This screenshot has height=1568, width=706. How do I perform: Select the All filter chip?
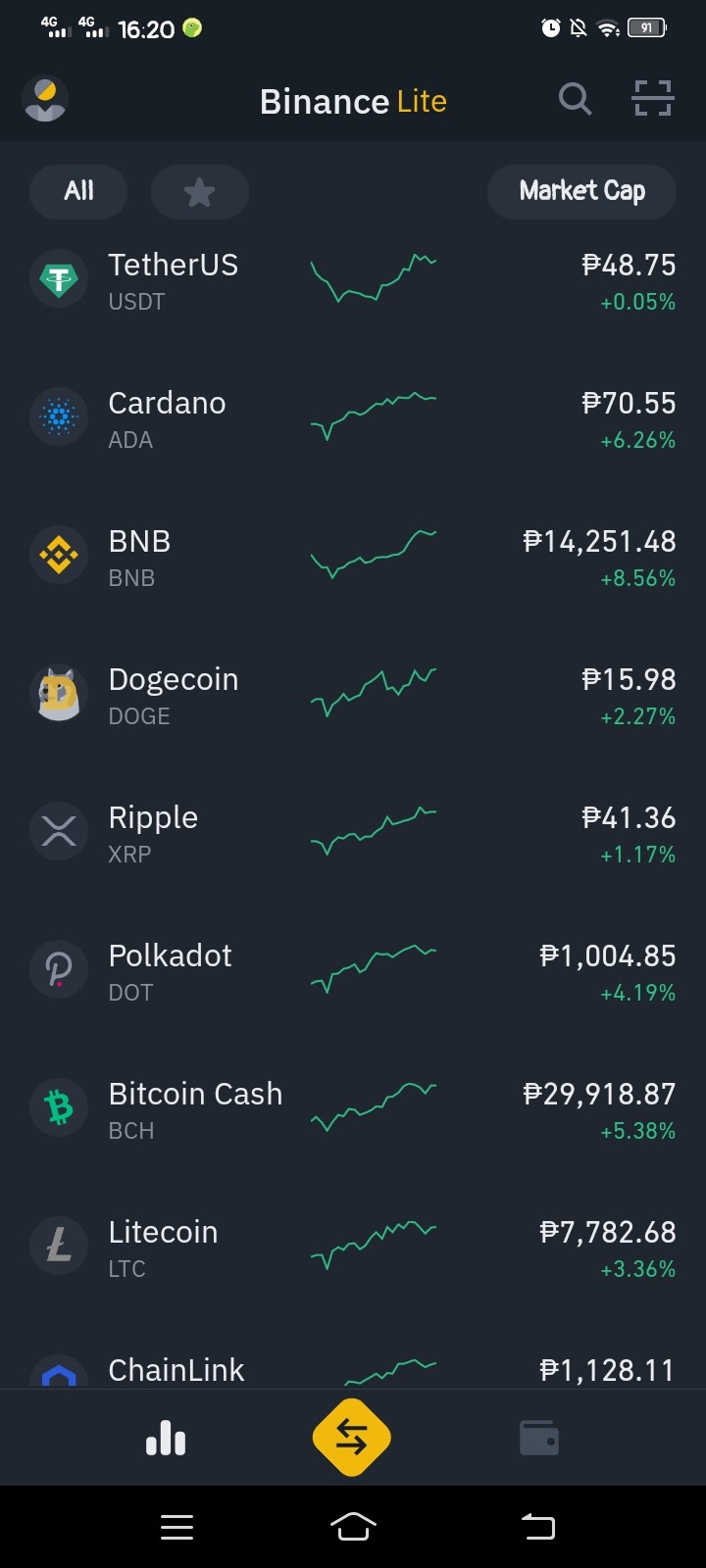(78, 191)
